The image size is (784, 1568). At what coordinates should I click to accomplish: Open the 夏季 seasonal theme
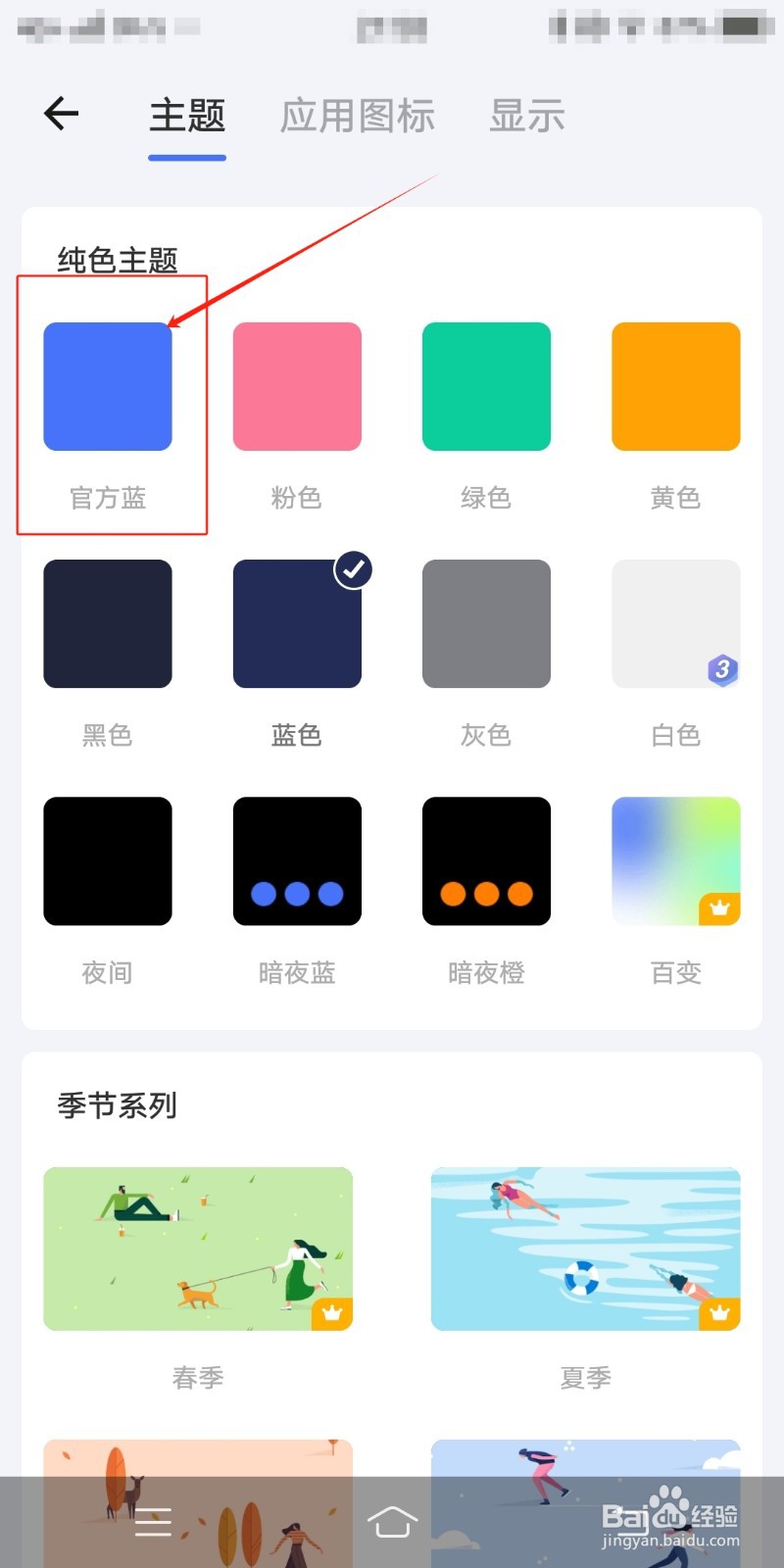[x=586, y=1249]
